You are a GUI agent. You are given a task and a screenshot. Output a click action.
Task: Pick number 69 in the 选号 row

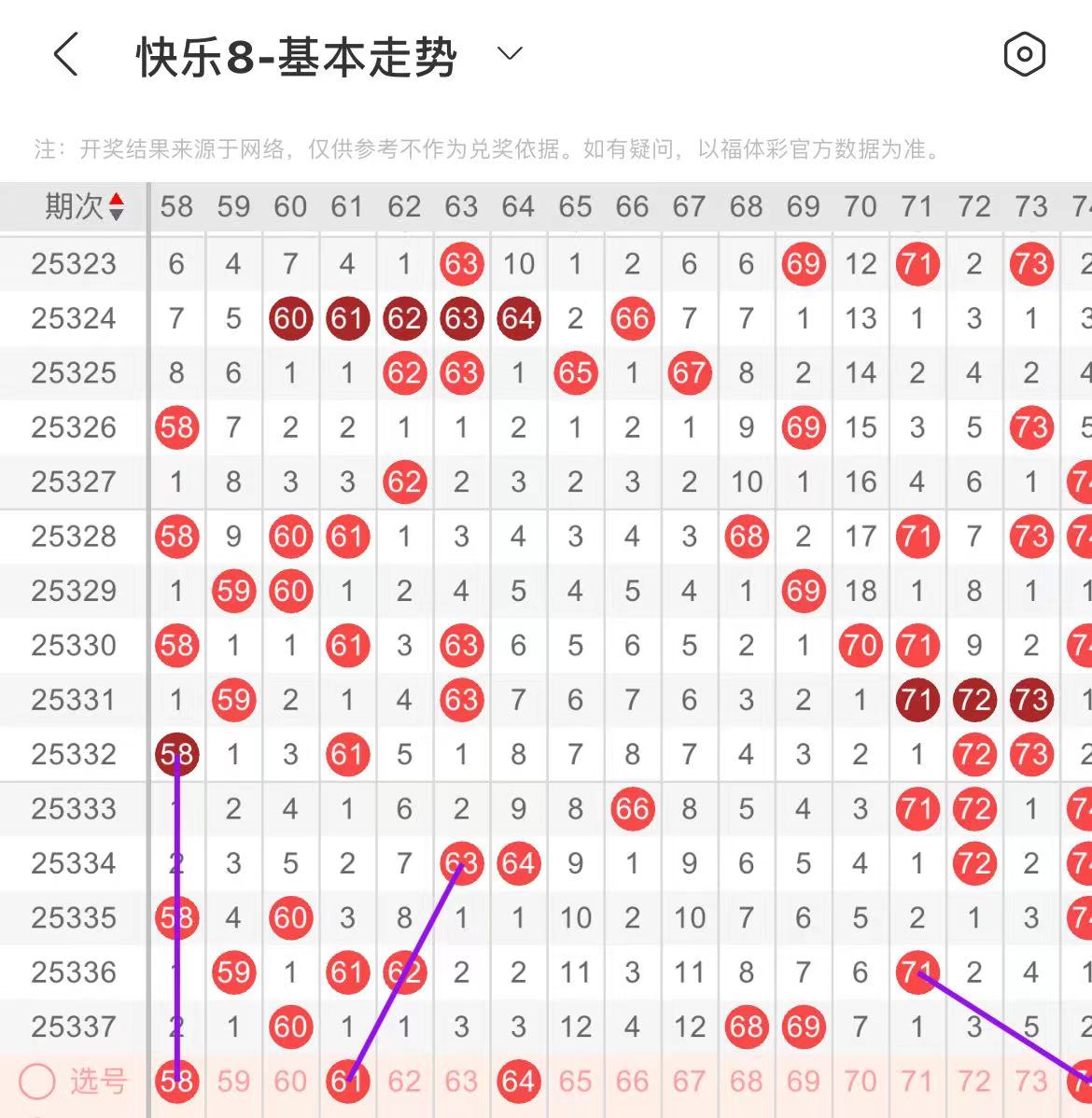(x=803, y=1081)
